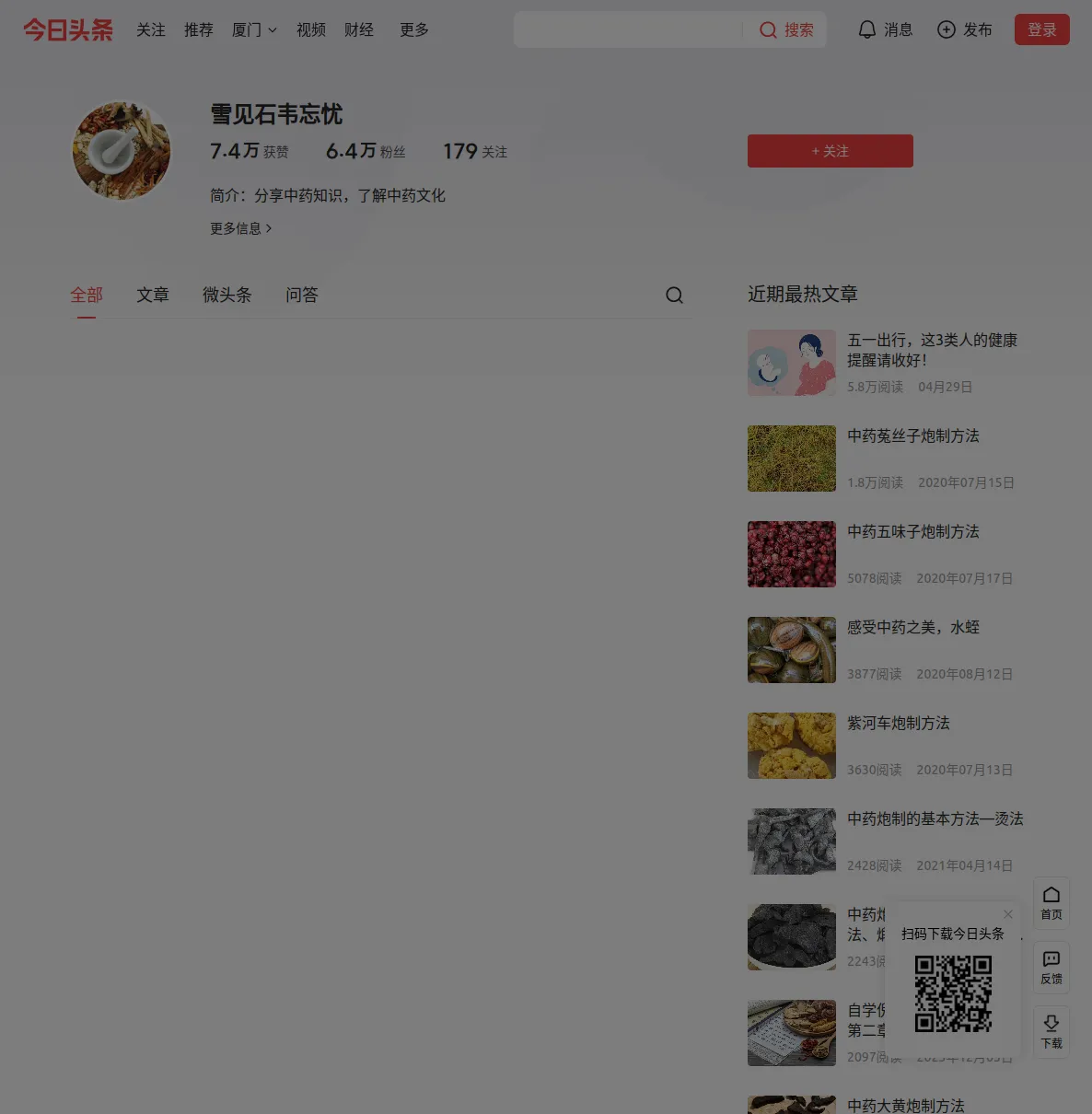Close the QR code download popup
This screenshot has height=1114, width=1092.
coord(1008,914)
